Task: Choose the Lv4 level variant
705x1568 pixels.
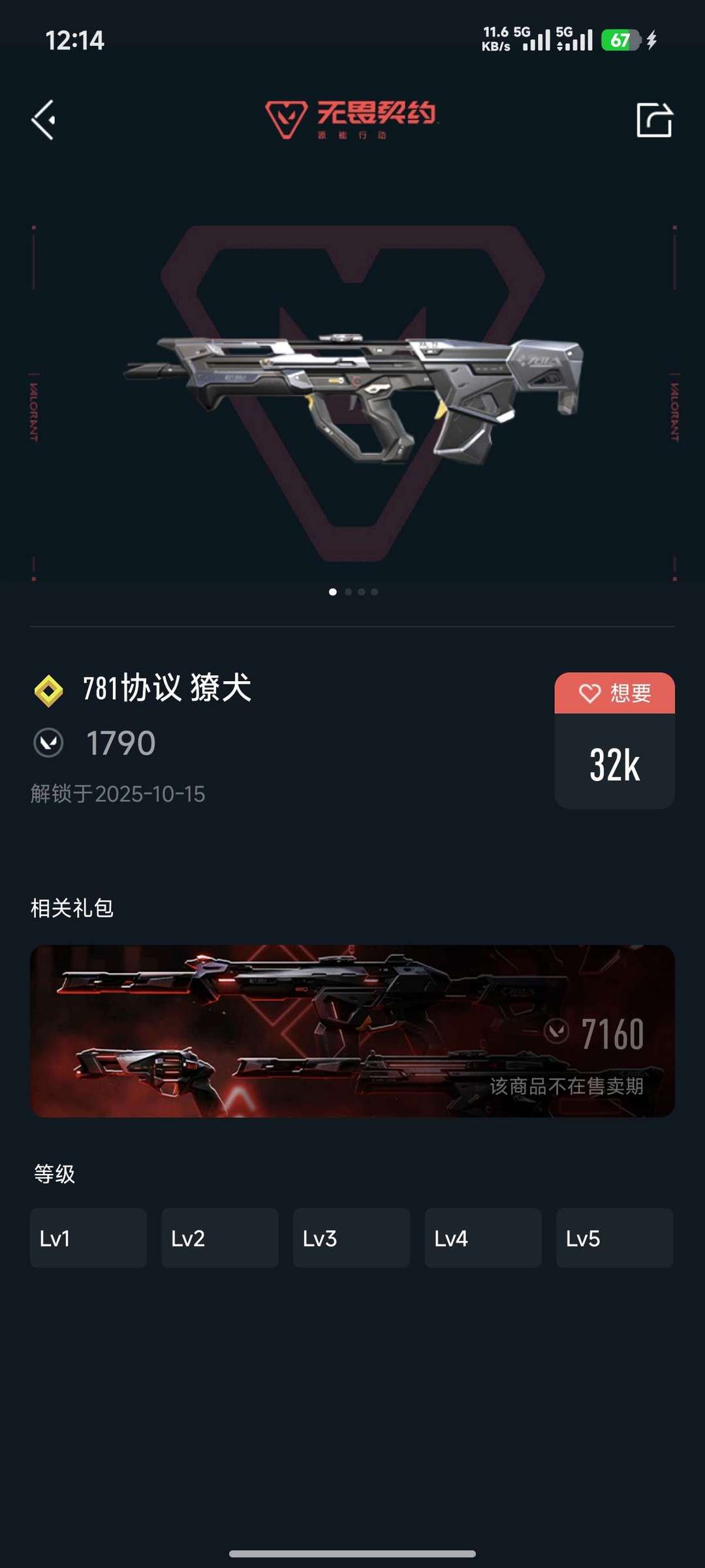Action: (x=483, y=1238)
